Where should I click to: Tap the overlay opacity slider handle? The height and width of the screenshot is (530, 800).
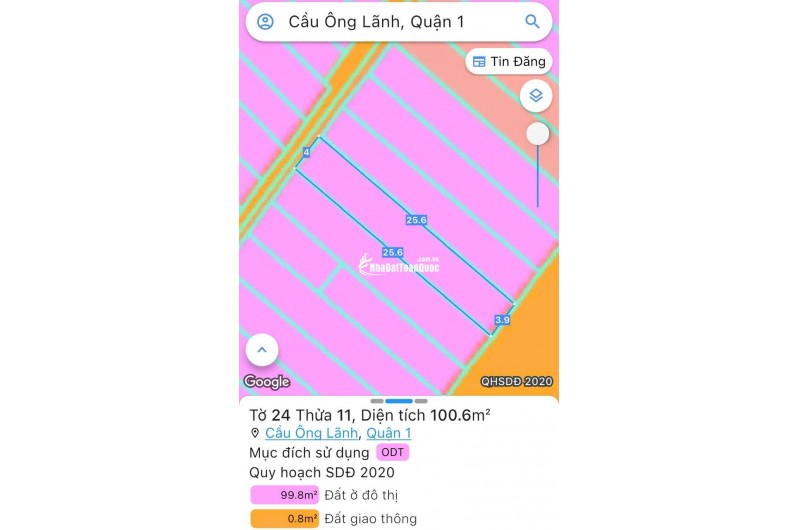point(538,133)
